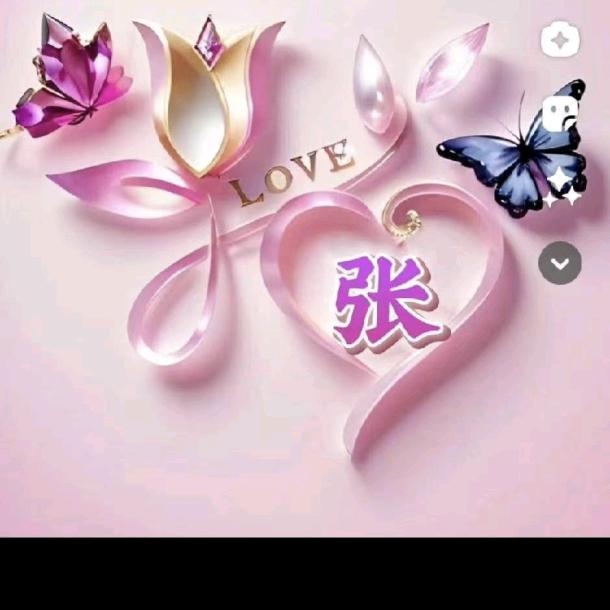610x610 pixels.
Task: Expand more editing tools with the chevron
Action: point(560,263)
